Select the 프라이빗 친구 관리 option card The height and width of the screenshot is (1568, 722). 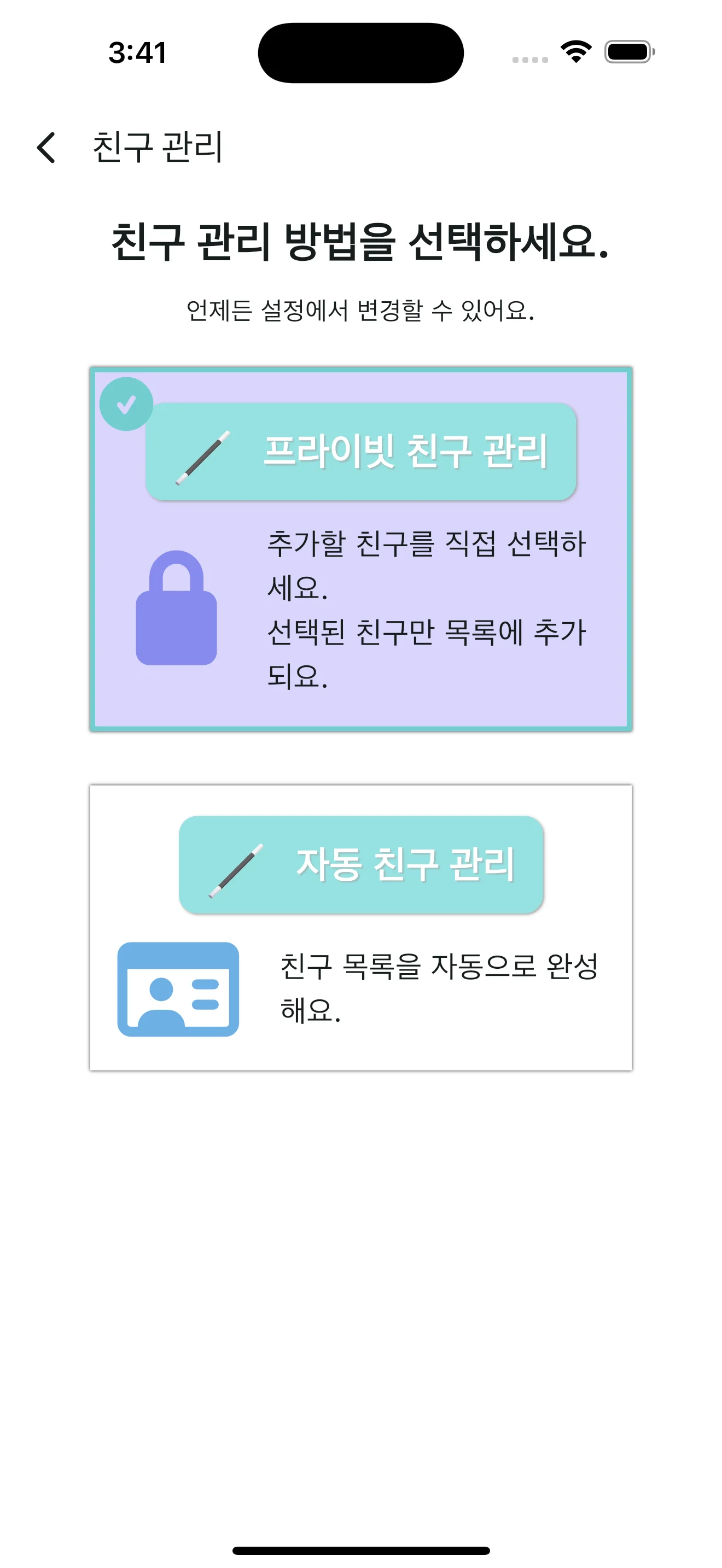[x=361, y=548]
